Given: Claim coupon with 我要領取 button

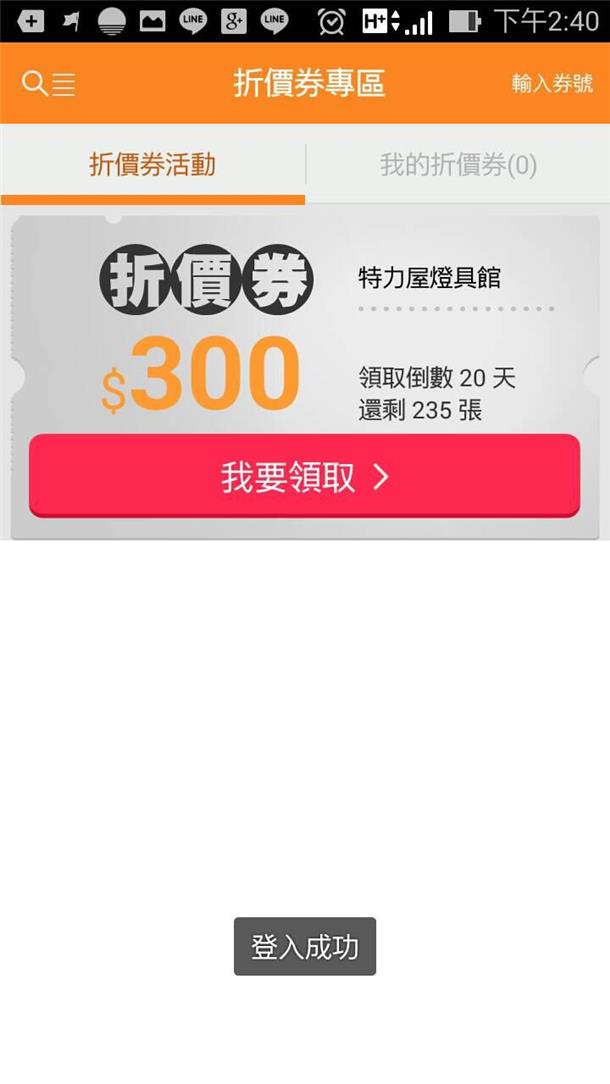Looking at the screenshot, I should tap(304, 477).
